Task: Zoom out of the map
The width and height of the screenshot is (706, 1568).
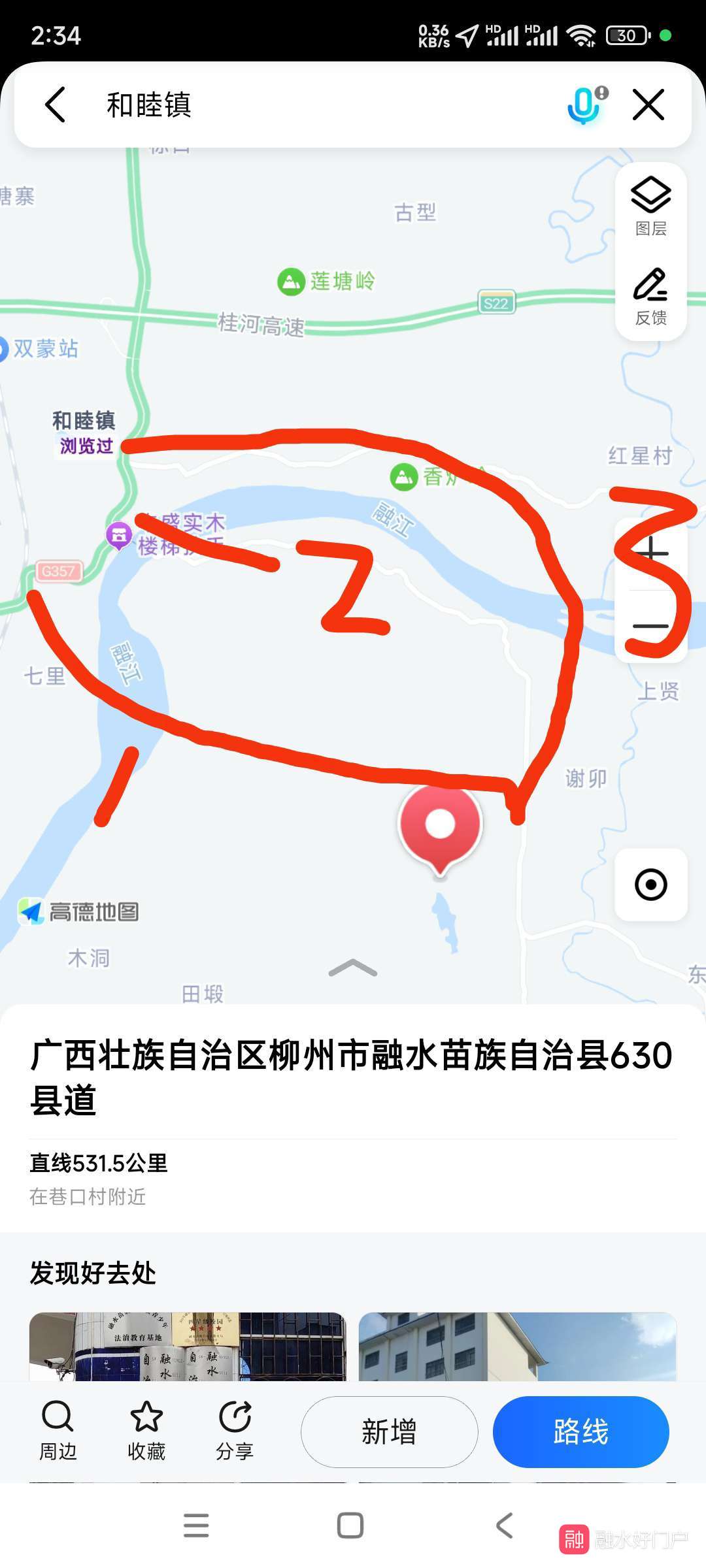Action: [x=651, y=626]
